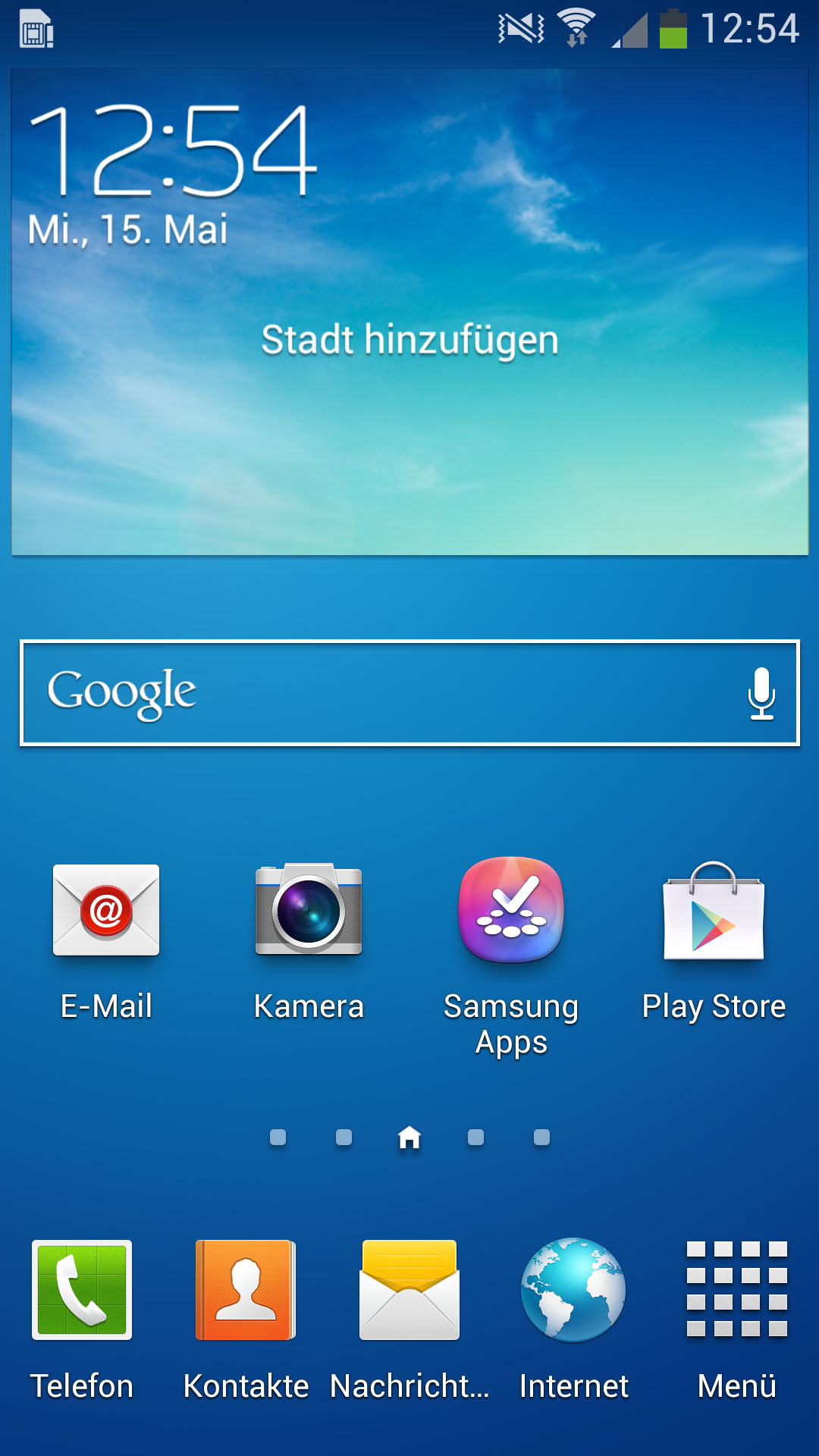Image resolution: width=819 pixels, height=1456 pixels.
Task: Jump to the first home page indicator
Action: (x=278, y=1137)
